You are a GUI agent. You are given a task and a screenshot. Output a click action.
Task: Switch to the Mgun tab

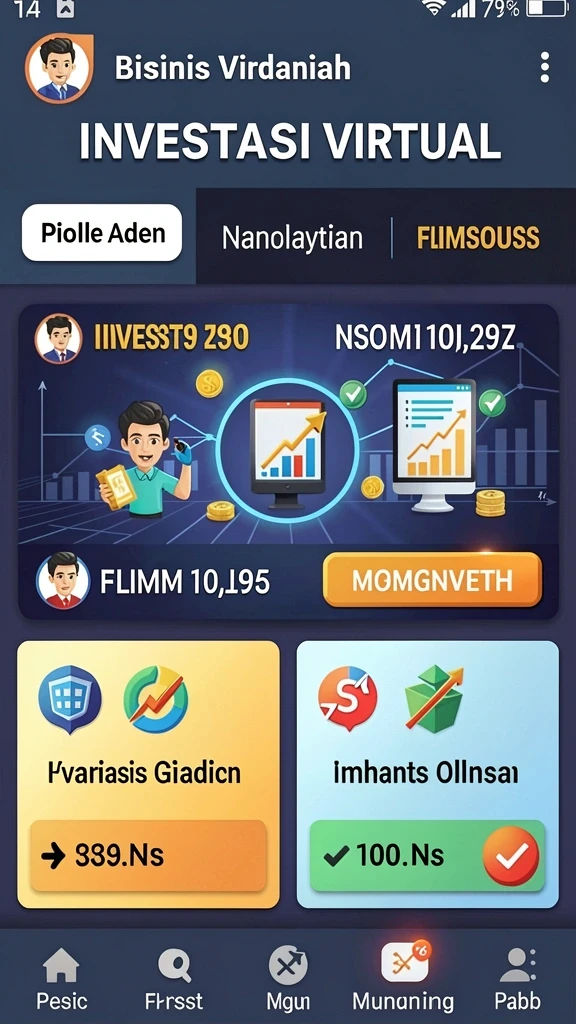288,978
